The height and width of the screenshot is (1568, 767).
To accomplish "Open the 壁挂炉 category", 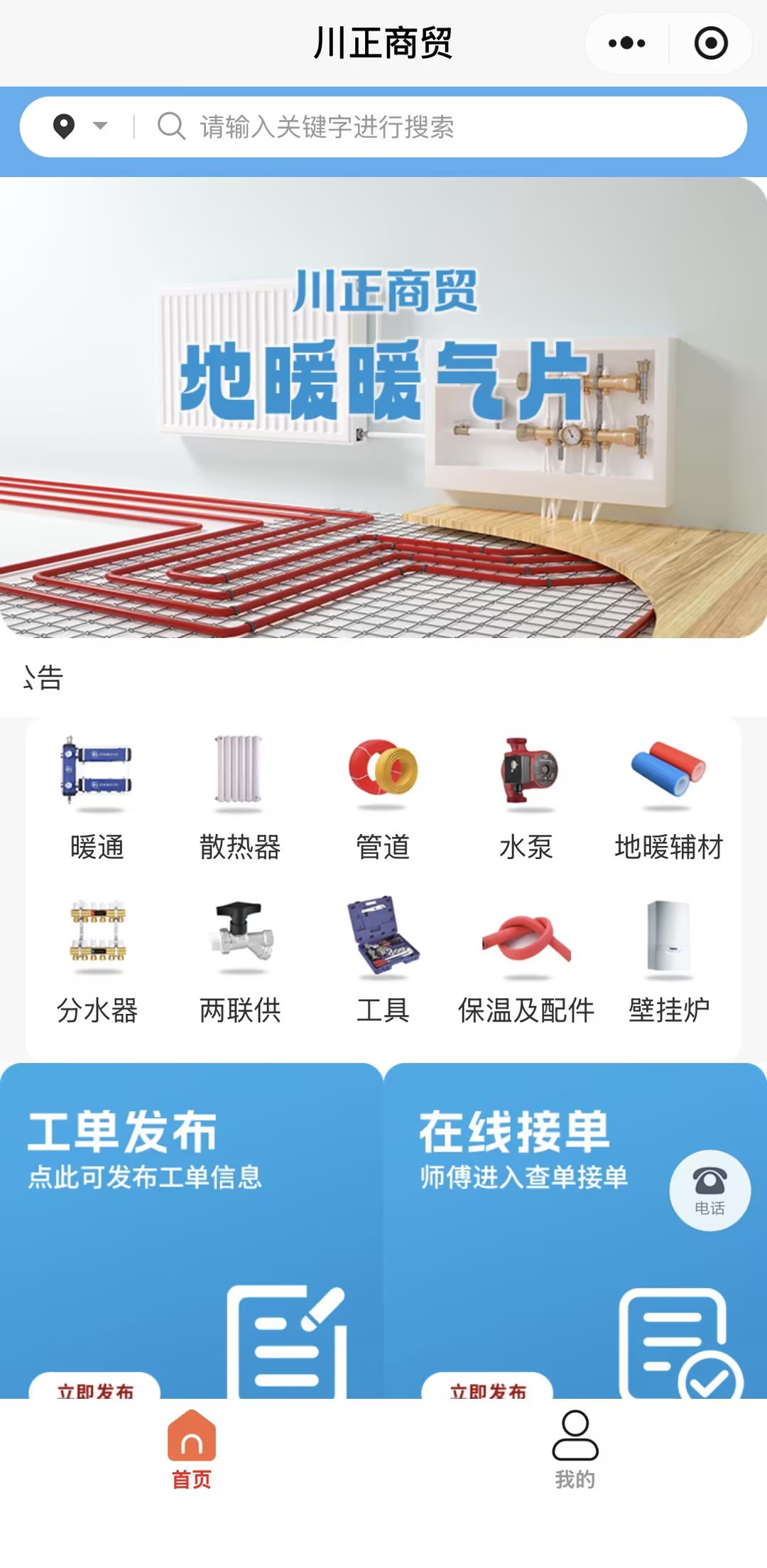I will click(x=668, y=961).
